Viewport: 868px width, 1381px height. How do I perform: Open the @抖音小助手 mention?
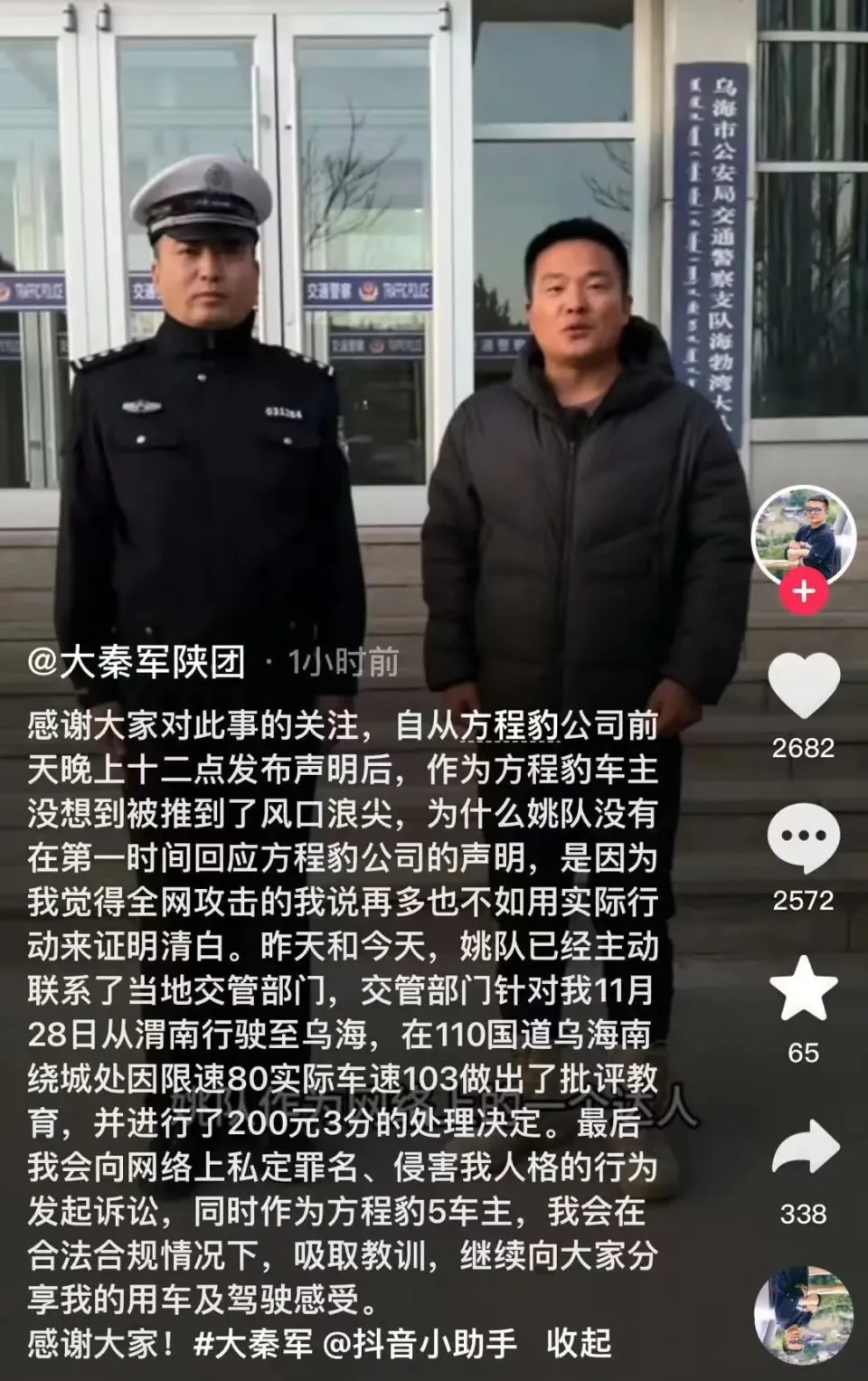tap(420, 1343)
